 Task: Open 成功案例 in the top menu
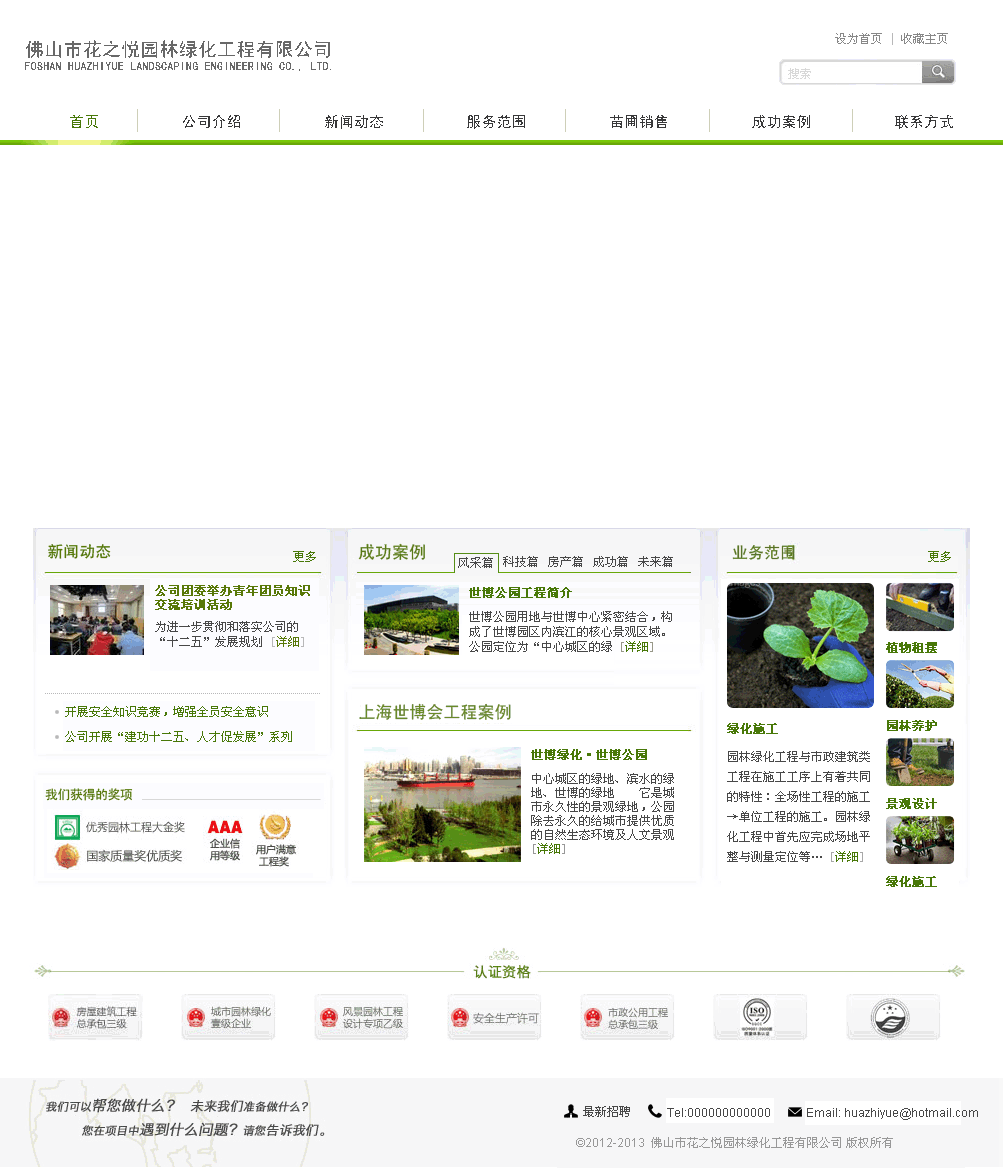pyautogui.click(x=781, y=122)
